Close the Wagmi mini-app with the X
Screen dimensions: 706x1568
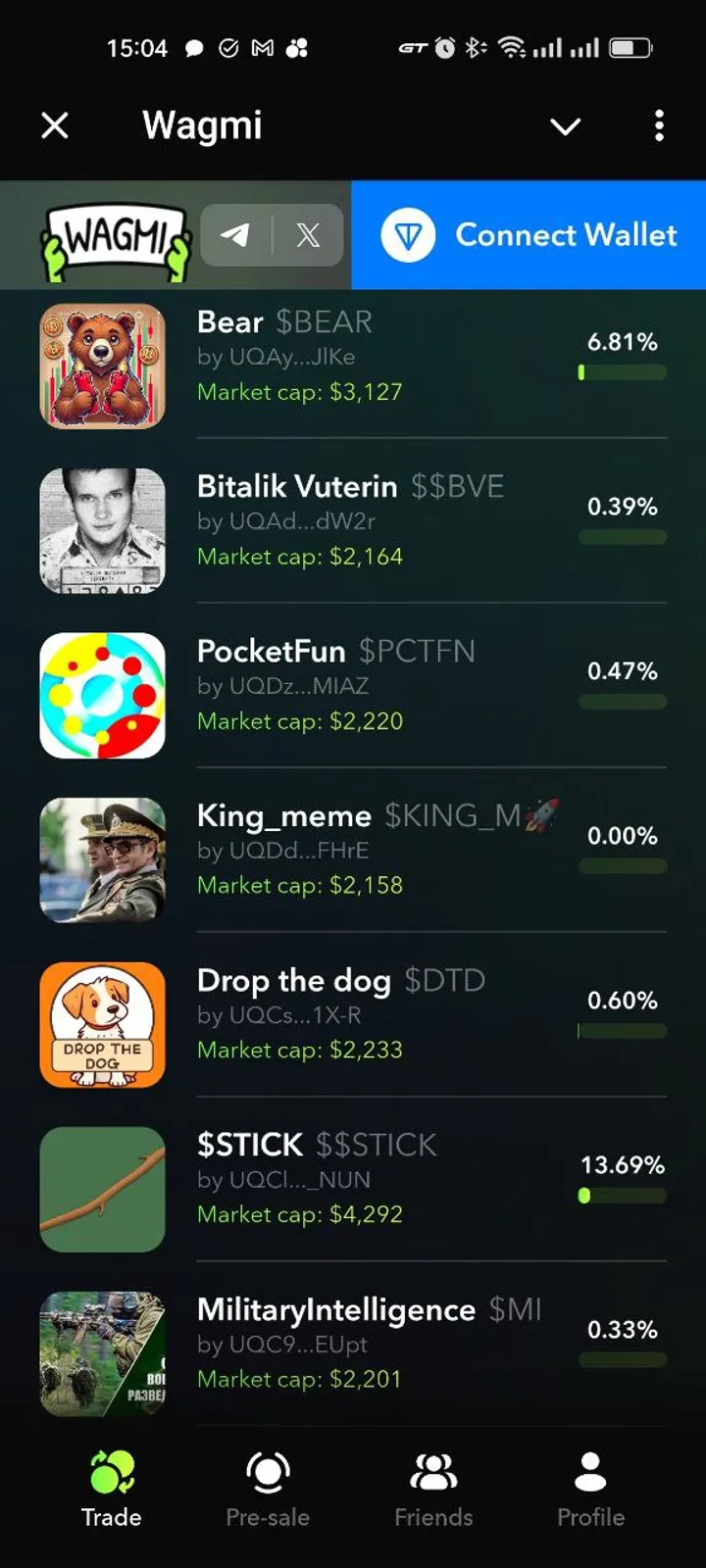tap(55, 125)
